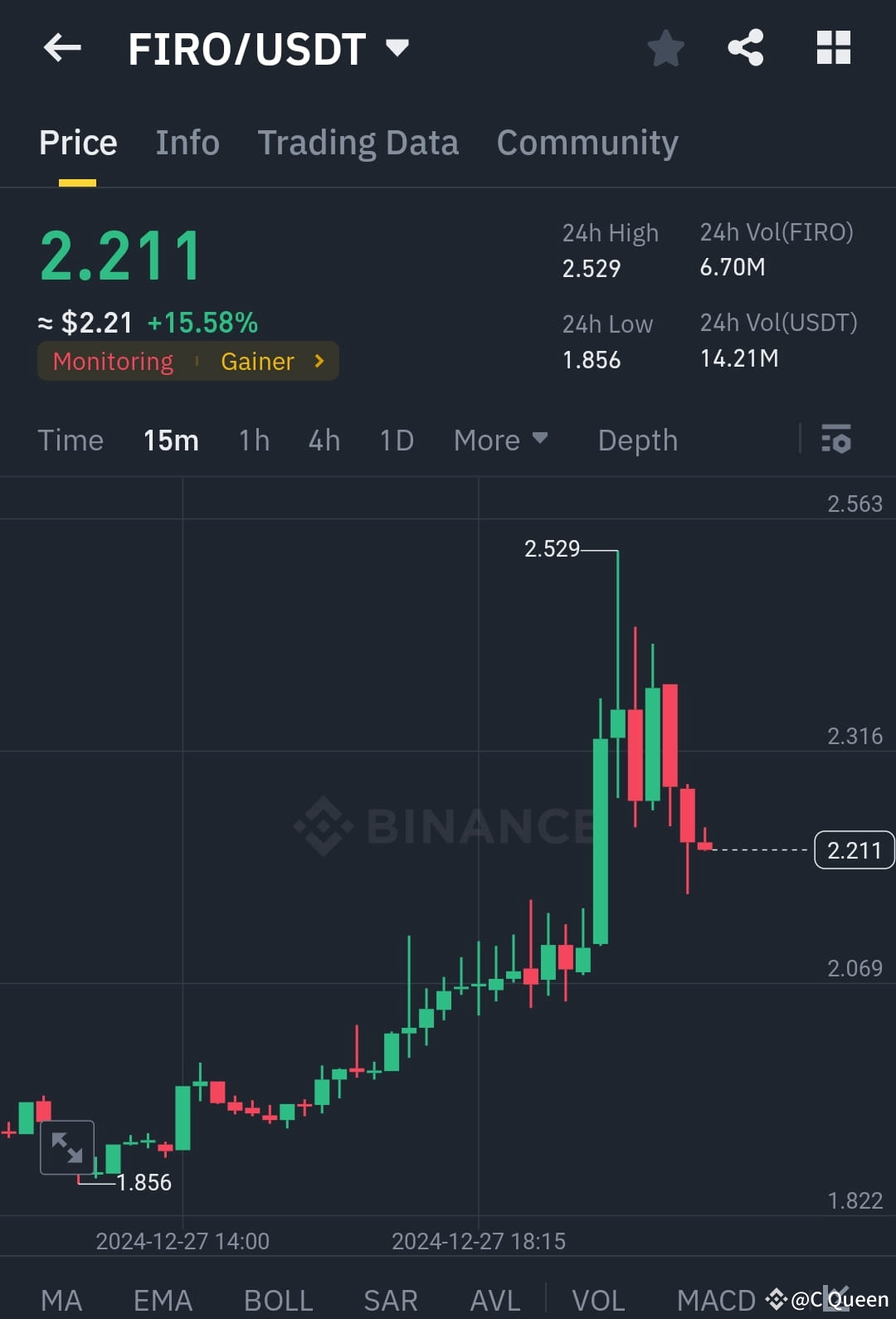Open the share icon to share this pair

(x=745, y=47)
